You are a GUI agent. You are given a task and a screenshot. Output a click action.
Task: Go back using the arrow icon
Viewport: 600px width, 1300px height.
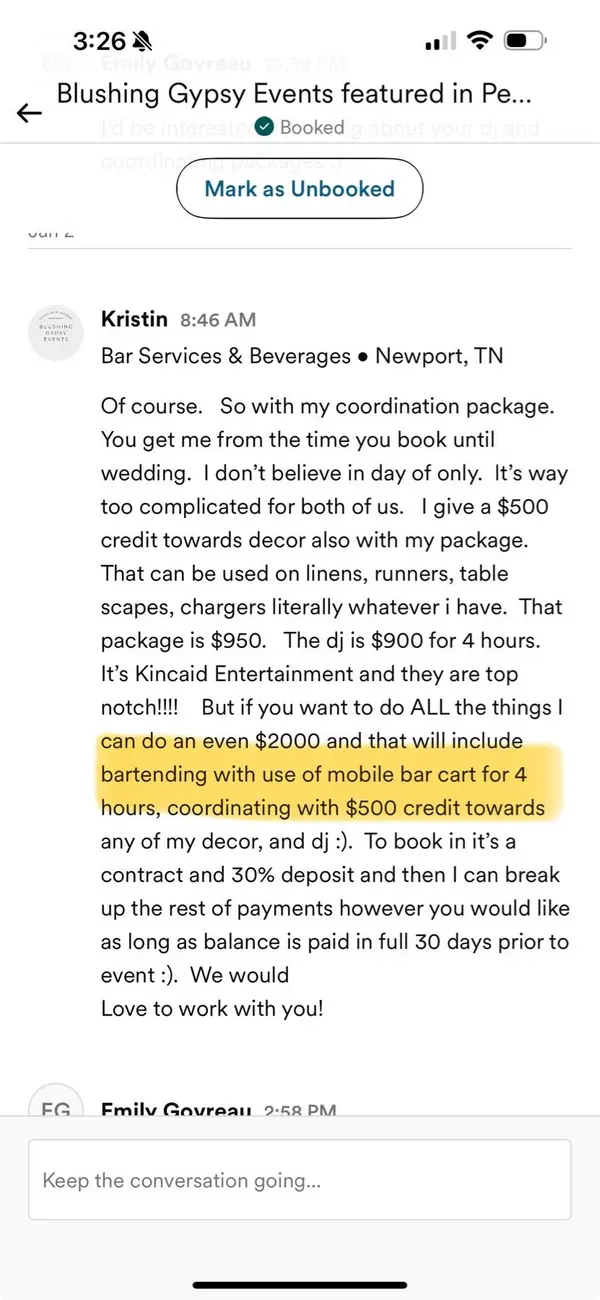coord(30,112)
